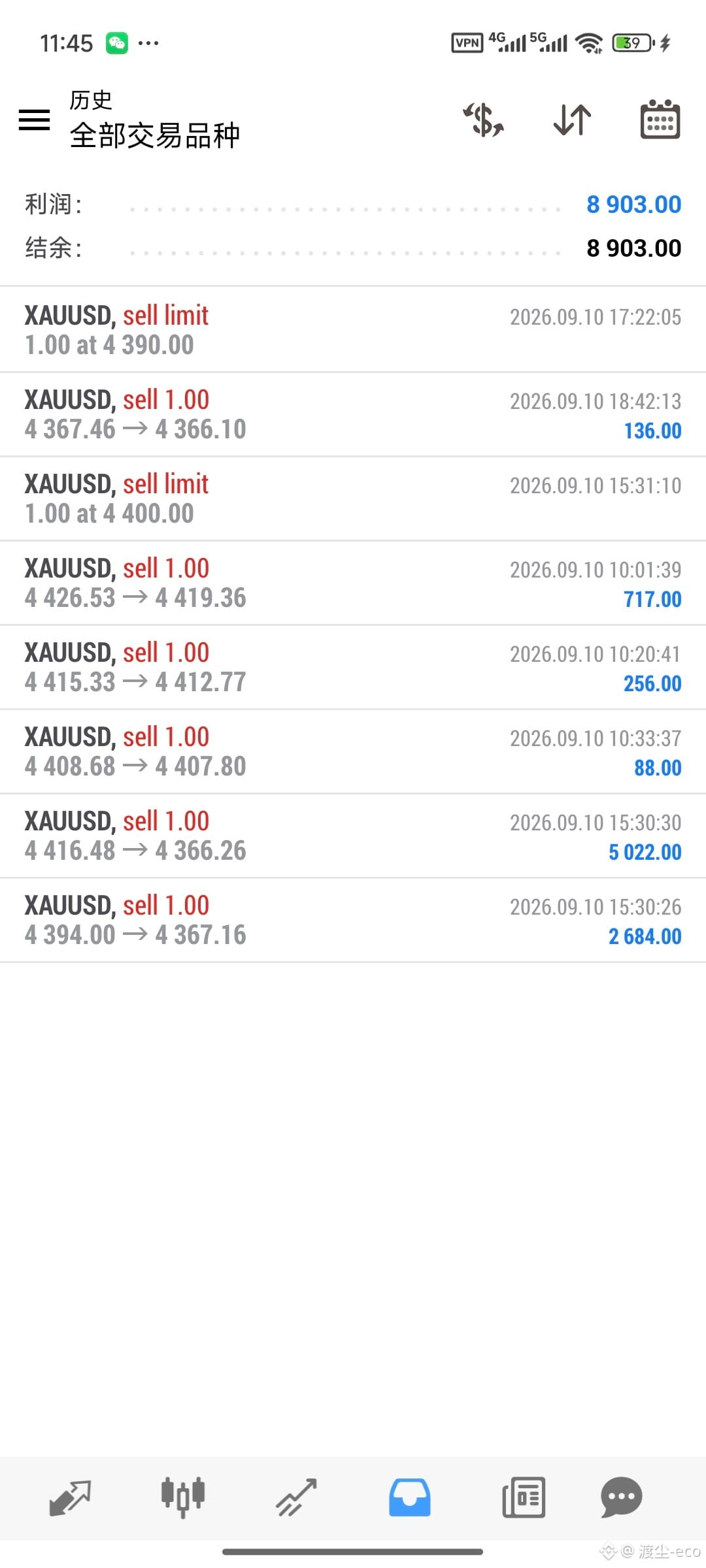Open the symbol filter dollar icon

(484, 120)
